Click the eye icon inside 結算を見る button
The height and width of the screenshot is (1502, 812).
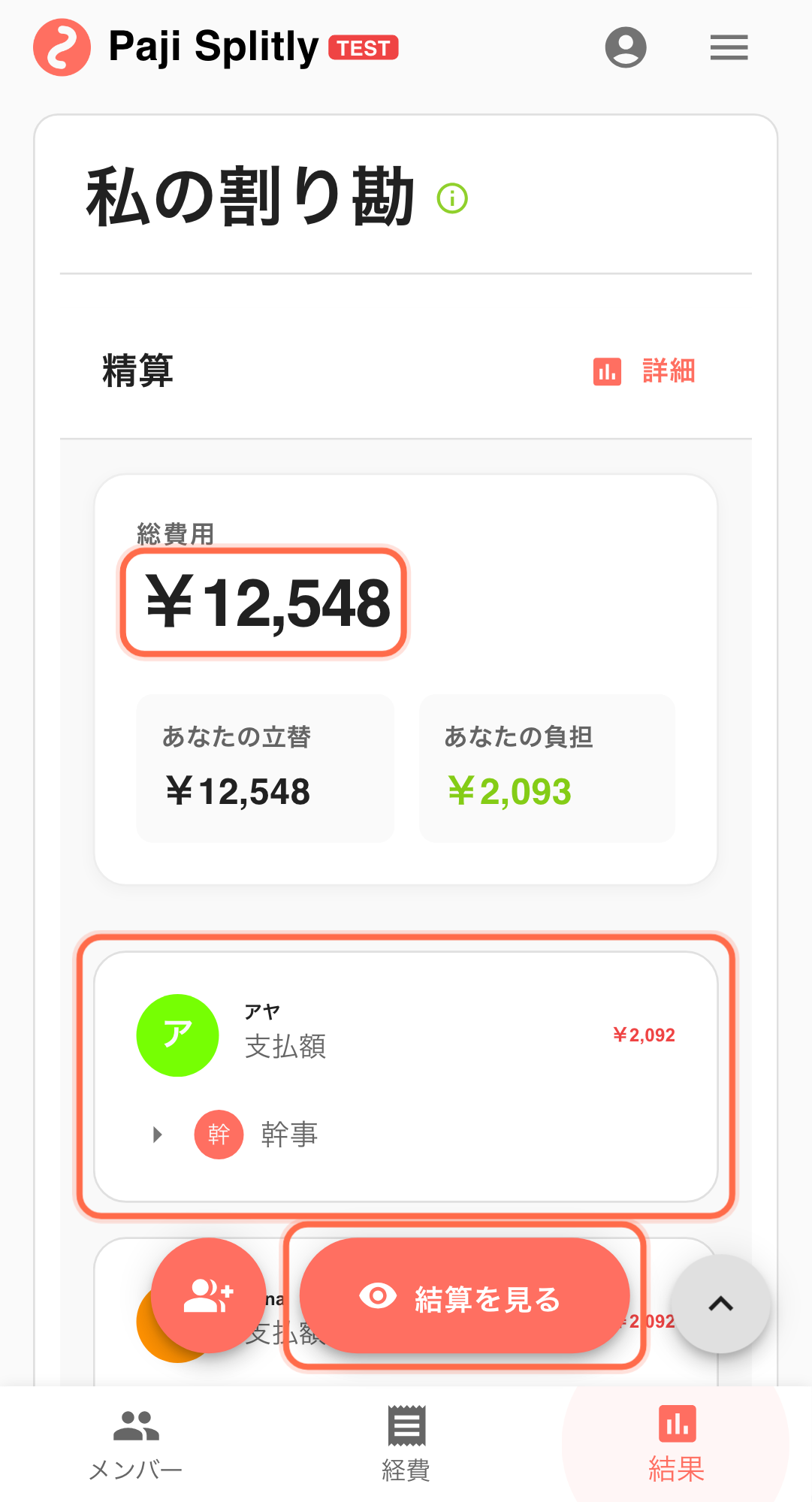tap(379, 1293)
